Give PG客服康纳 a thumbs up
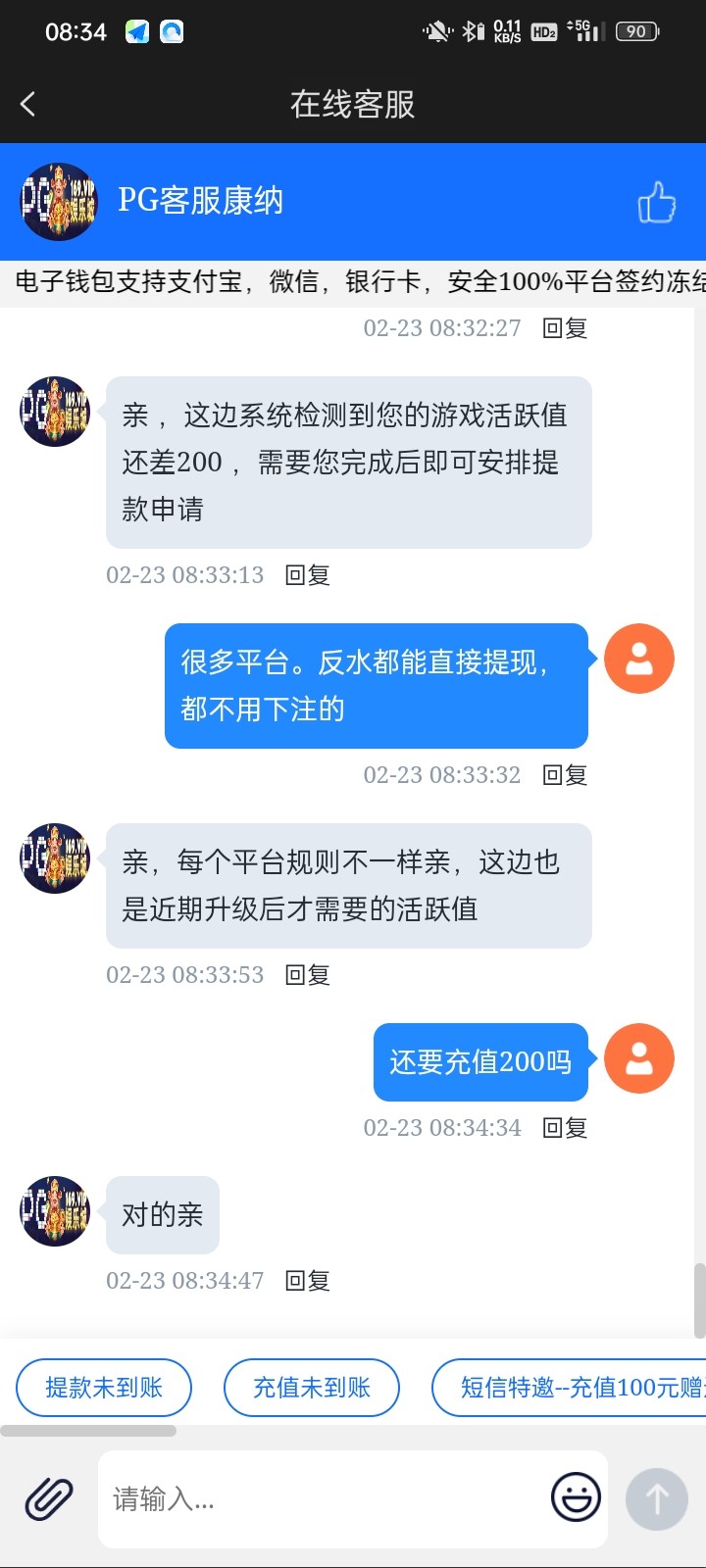This screenshot has width=706, height=1568. (x=656, y=202)
